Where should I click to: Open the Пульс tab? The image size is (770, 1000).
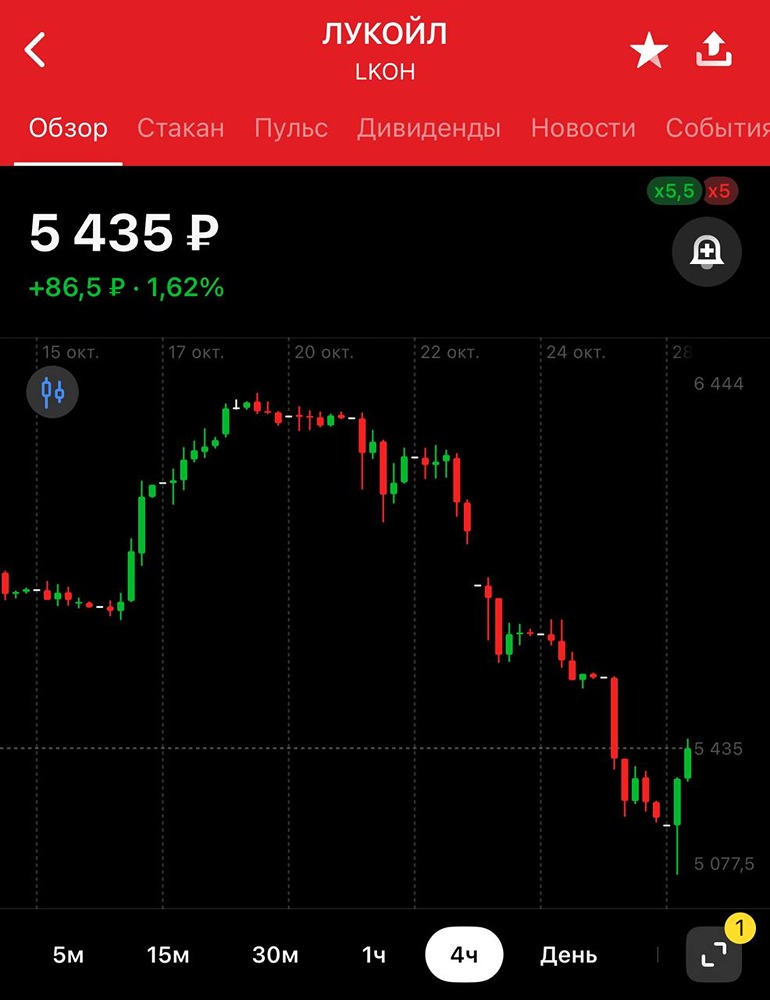click(291, 128)
